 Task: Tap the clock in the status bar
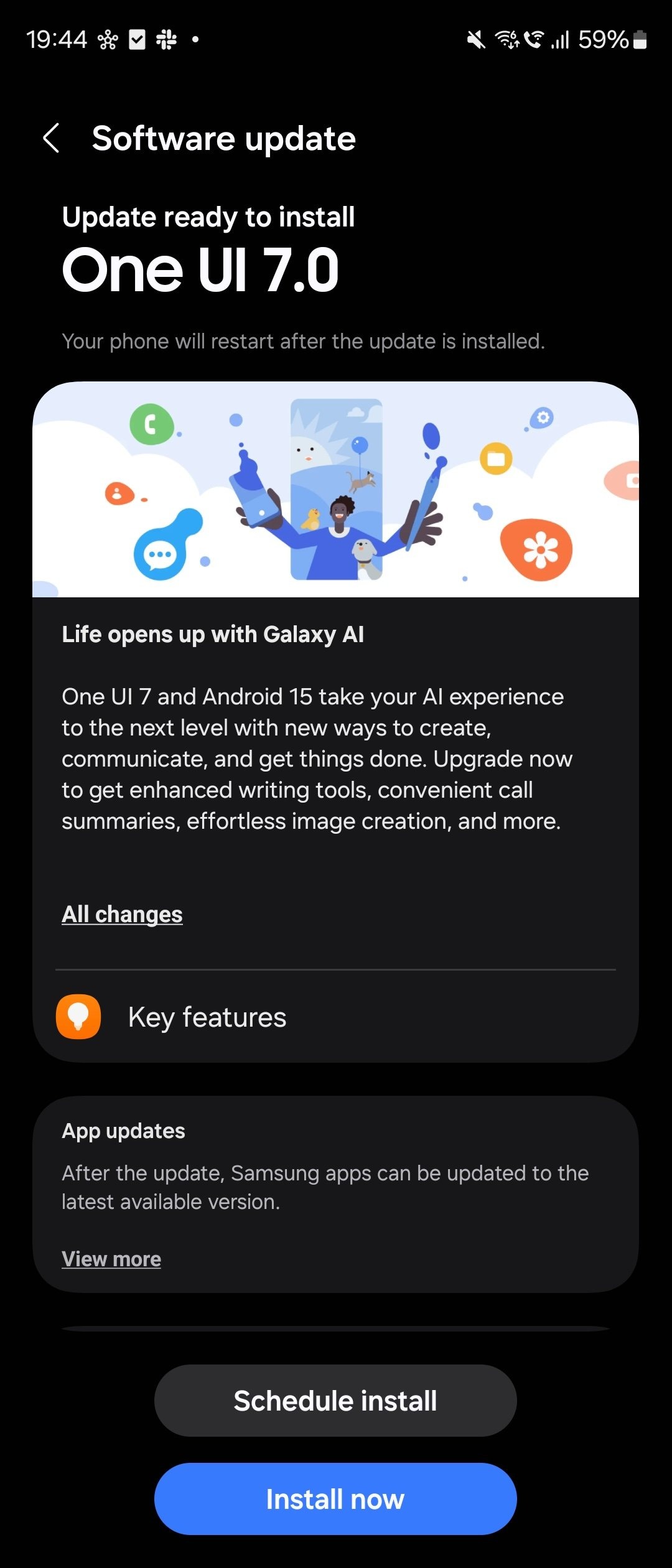click(58, 39)
